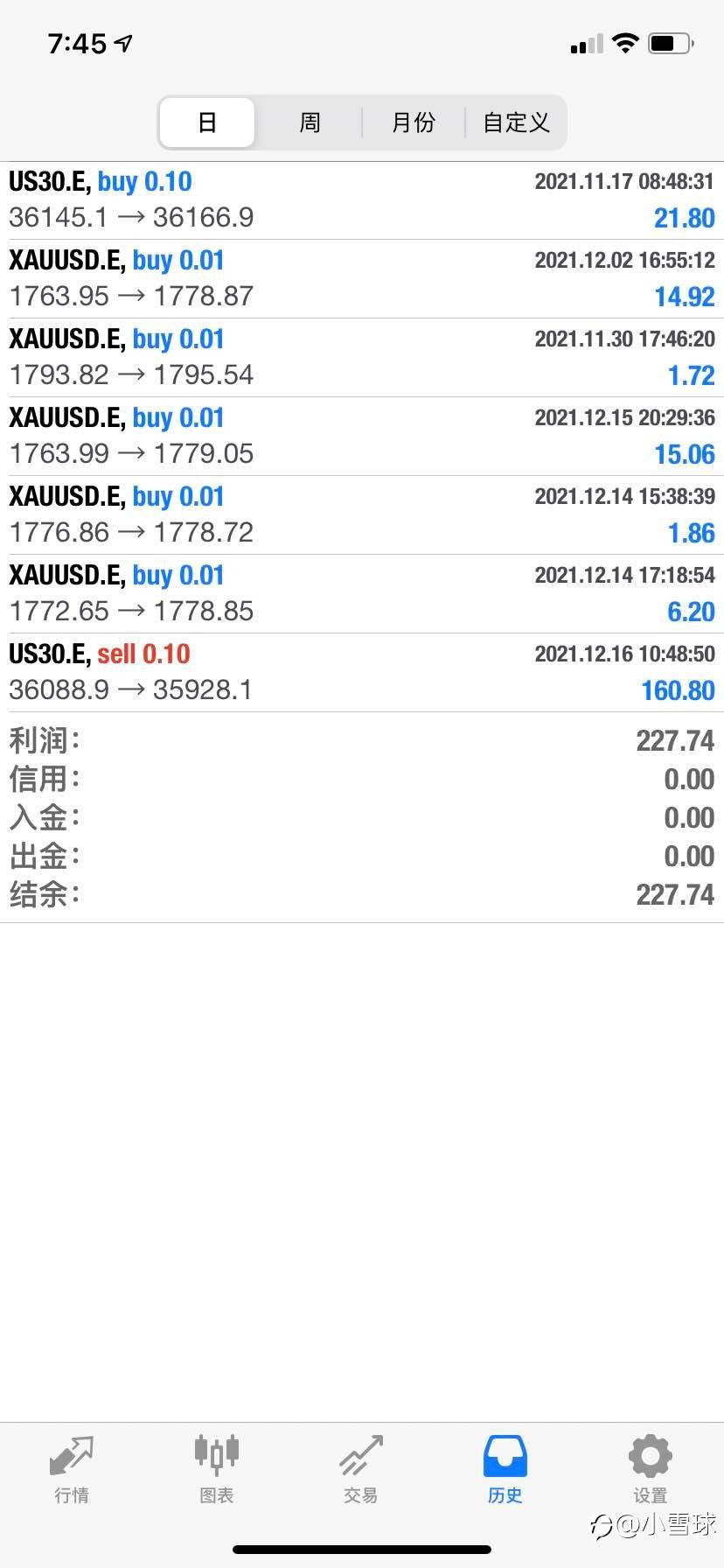Open the XAUUSD.E trade dated 2021.12.02
Viewport: 724px width, 1568px height.
coord(362,279)
